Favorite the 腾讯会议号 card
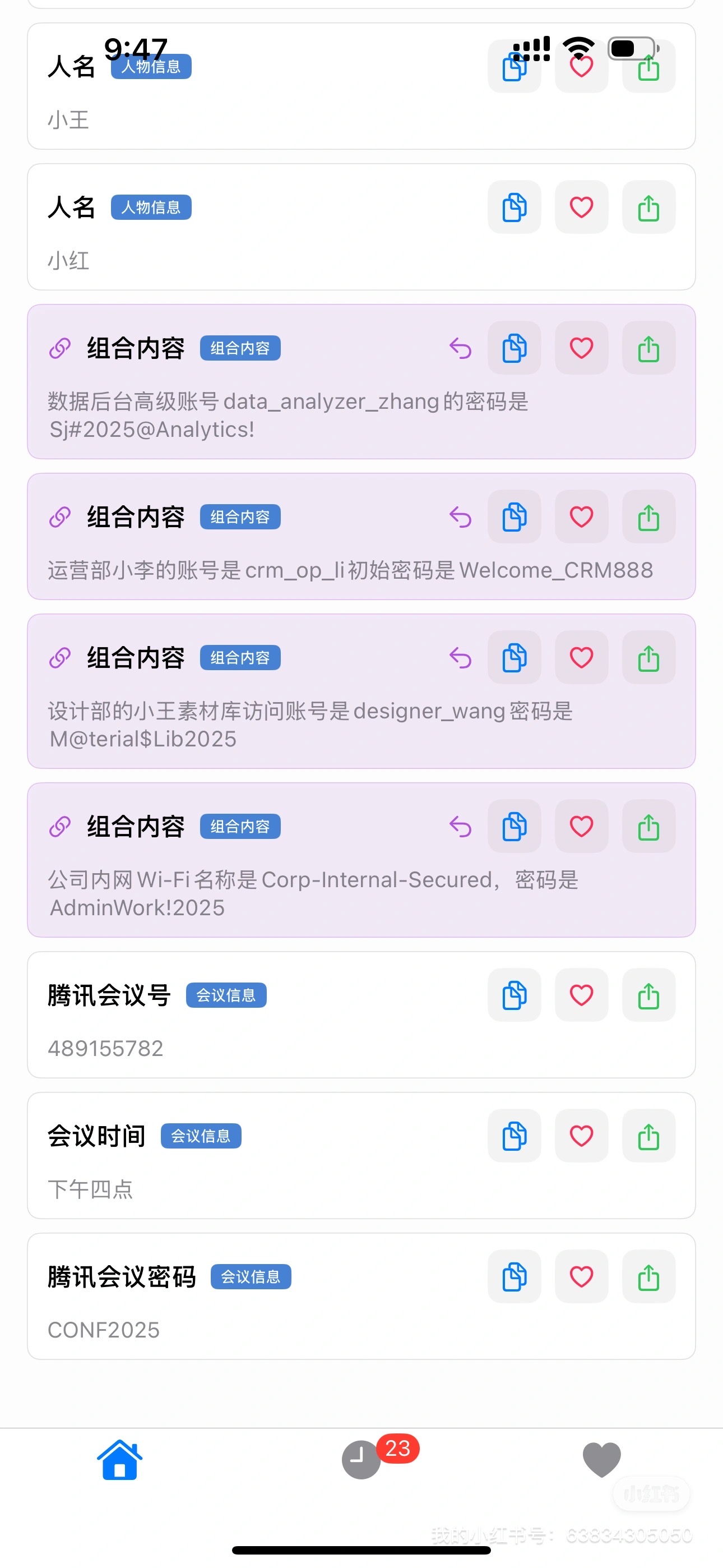Screen dimensions: 723x1568 point(581,995)
